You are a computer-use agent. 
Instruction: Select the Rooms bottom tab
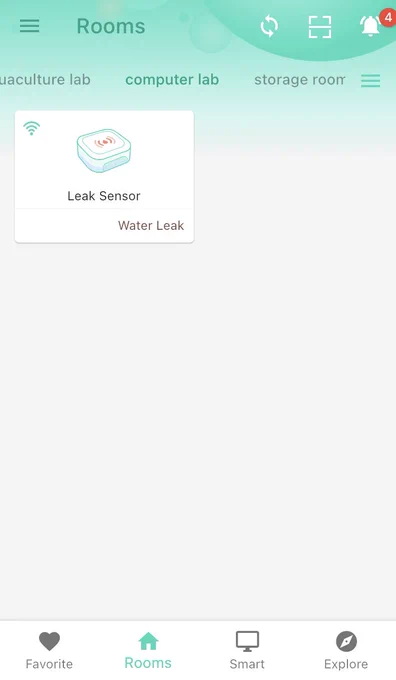point(148,651)
